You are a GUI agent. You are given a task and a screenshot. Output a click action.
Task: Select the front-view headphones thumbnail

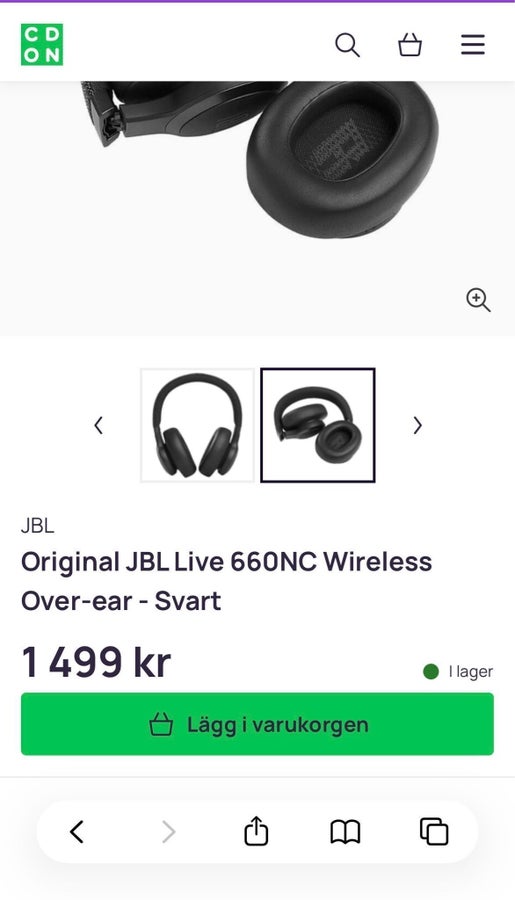pos(198,425)
